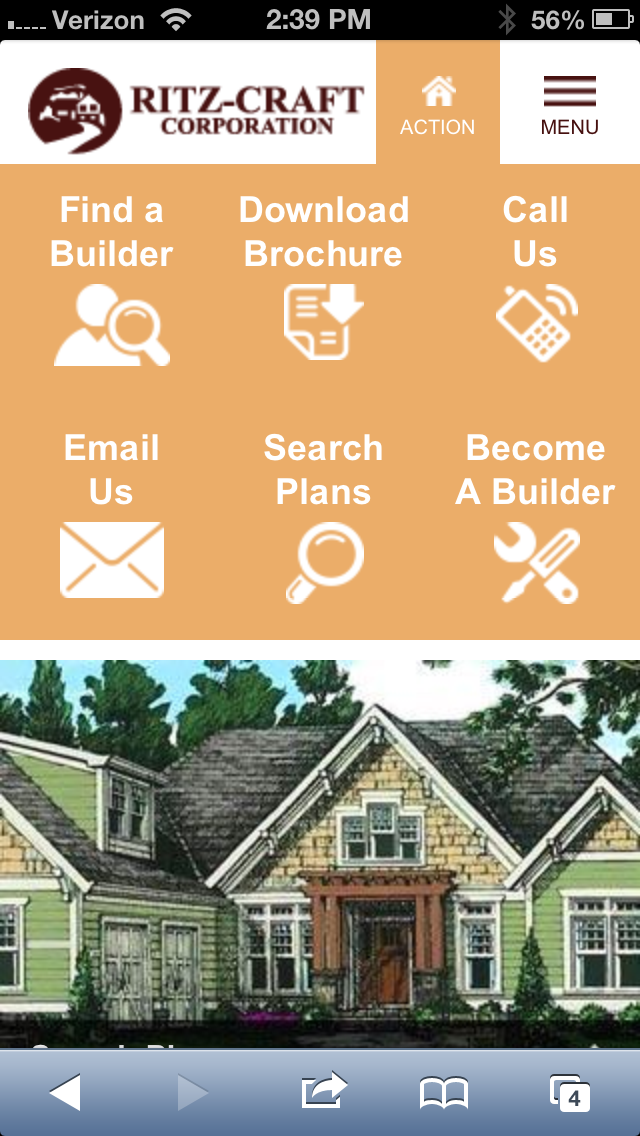Go to Ritz-Craft homepage via logo
This screenshot has width=640, height=1136.
195,103
